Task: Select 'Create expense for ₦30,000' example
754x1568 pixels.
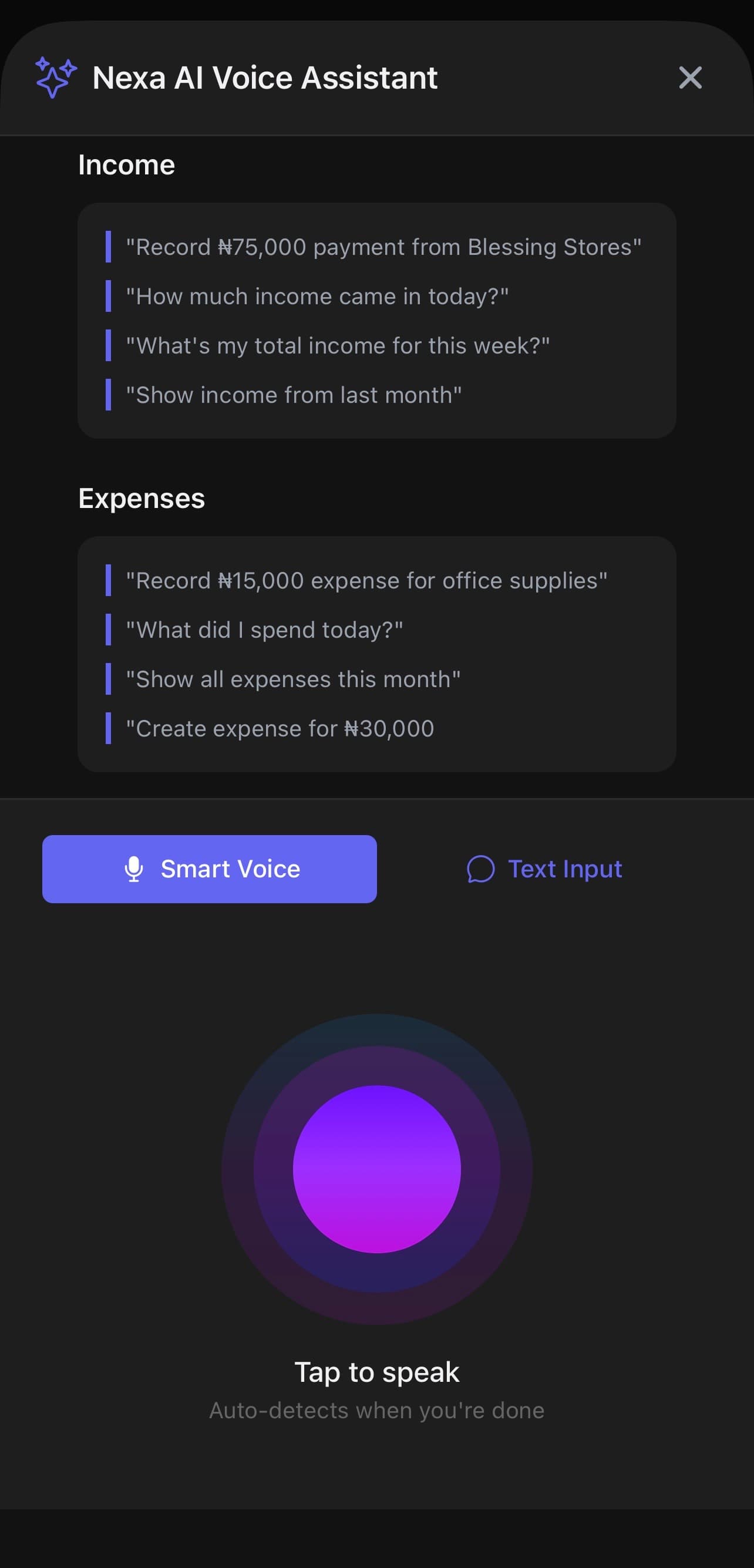Action: [280, 729]
